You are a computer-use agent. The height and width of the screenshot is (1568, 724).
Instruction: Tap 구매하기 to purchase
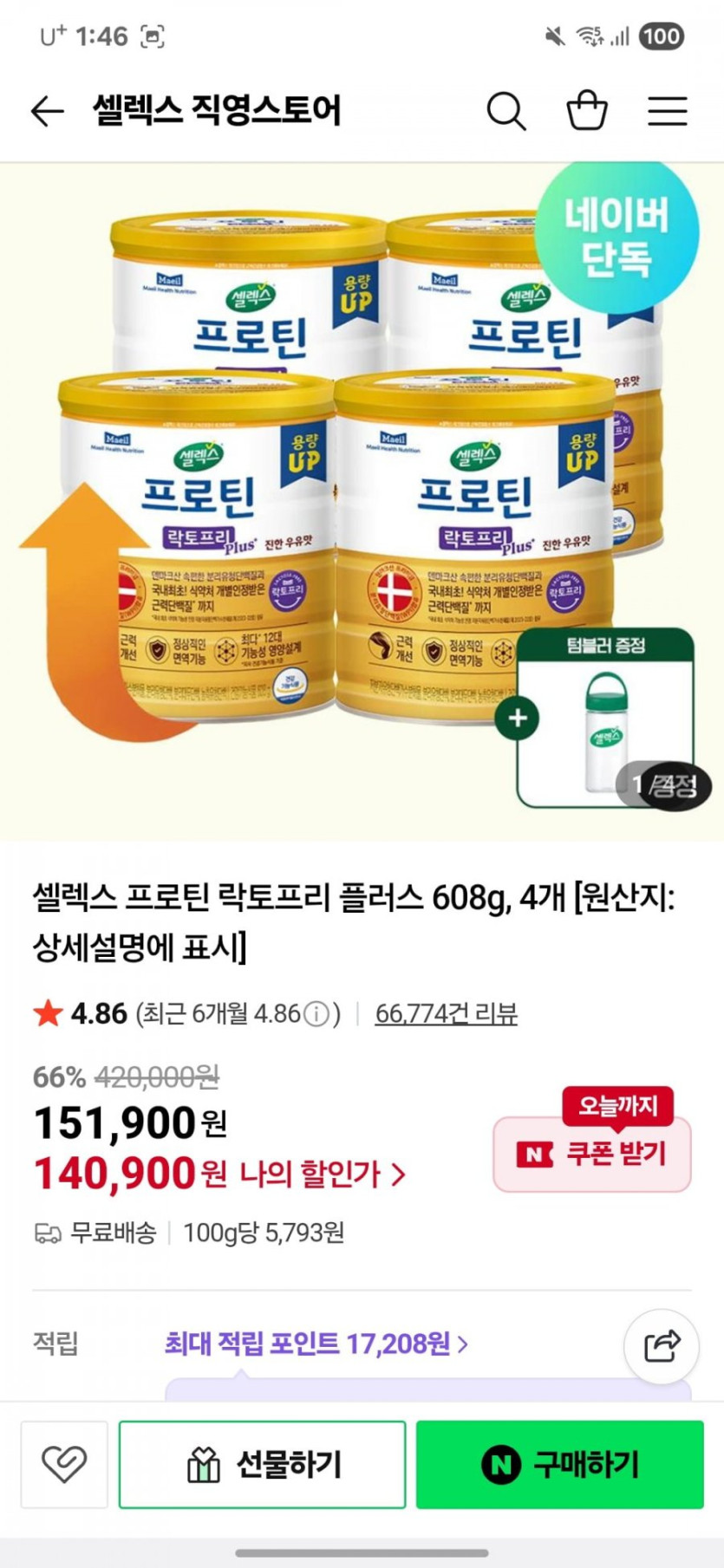point(559,1464)
